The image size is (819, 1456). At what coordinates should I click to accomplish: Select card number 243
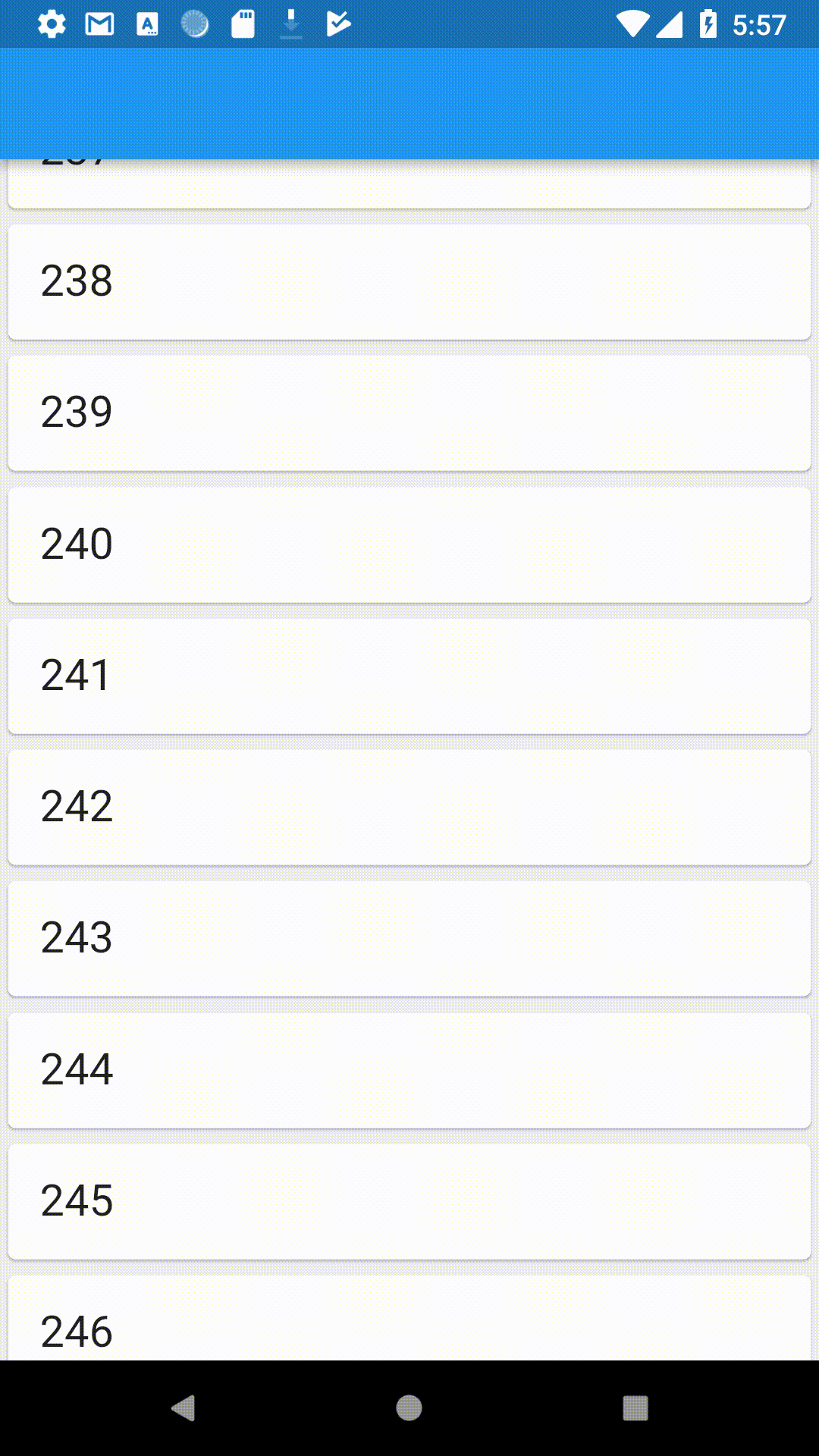pyautogui.click(x=409, y=938)
